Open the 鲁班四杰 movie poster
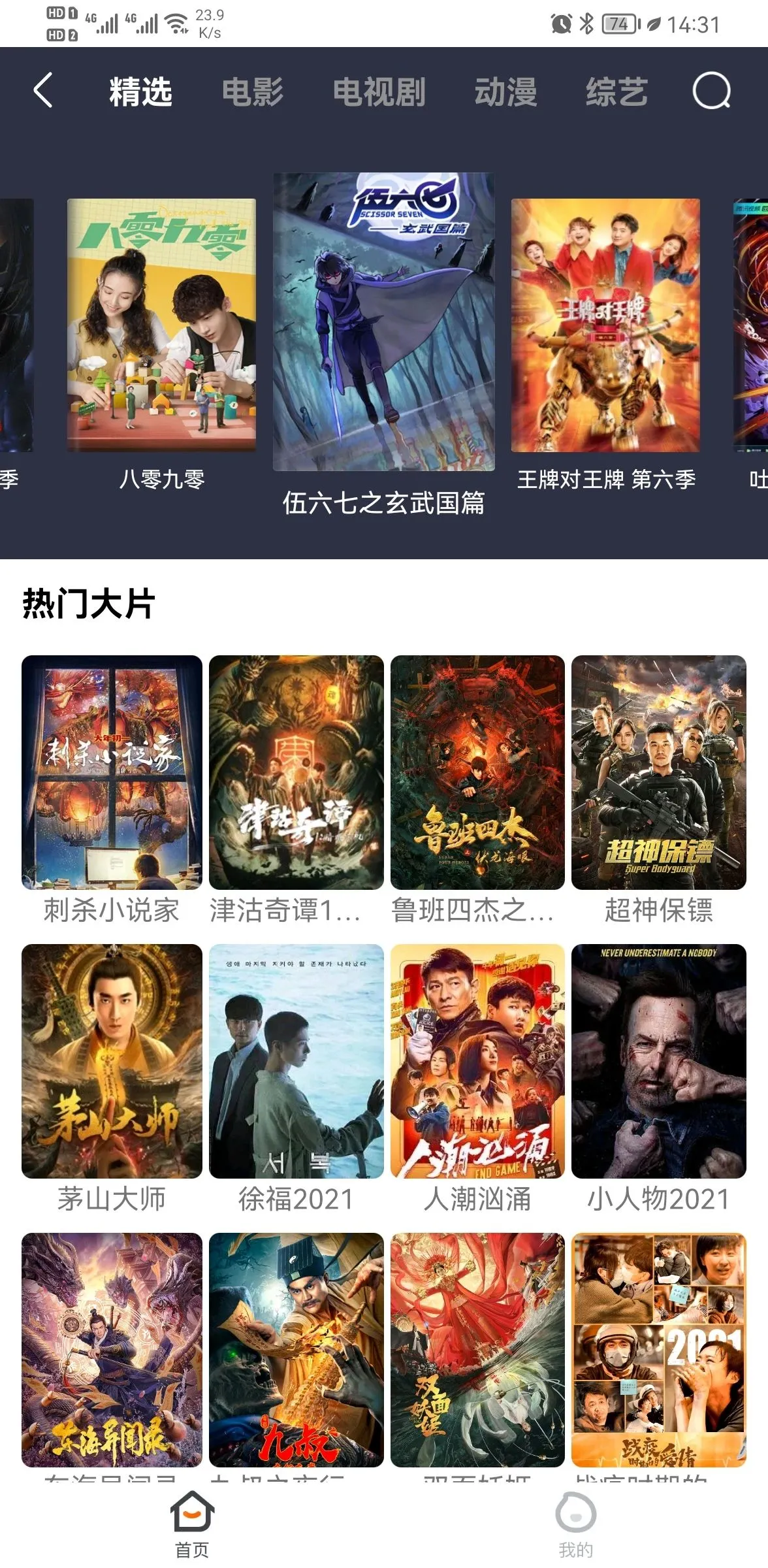This screenshot has width=768, height=1568. [x=477, y=772]
